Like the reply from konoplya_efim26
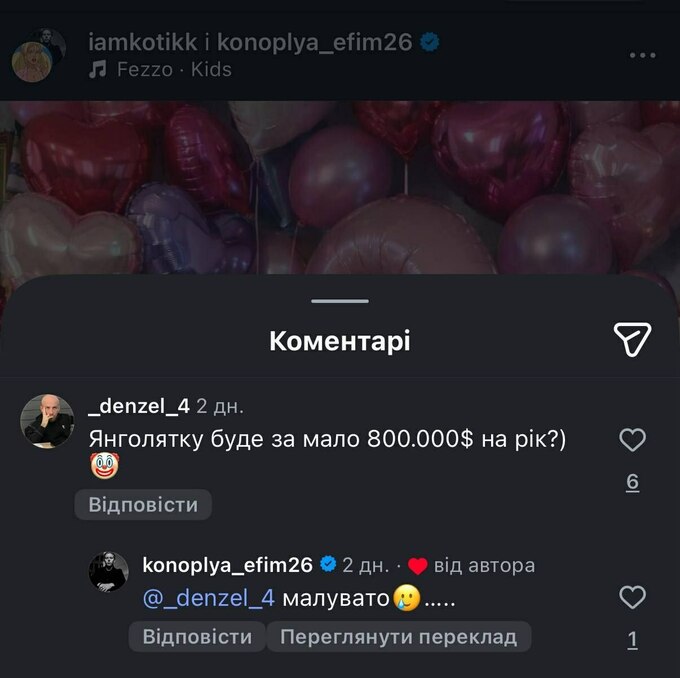The image size is (680, 678). tap(632, 598)
